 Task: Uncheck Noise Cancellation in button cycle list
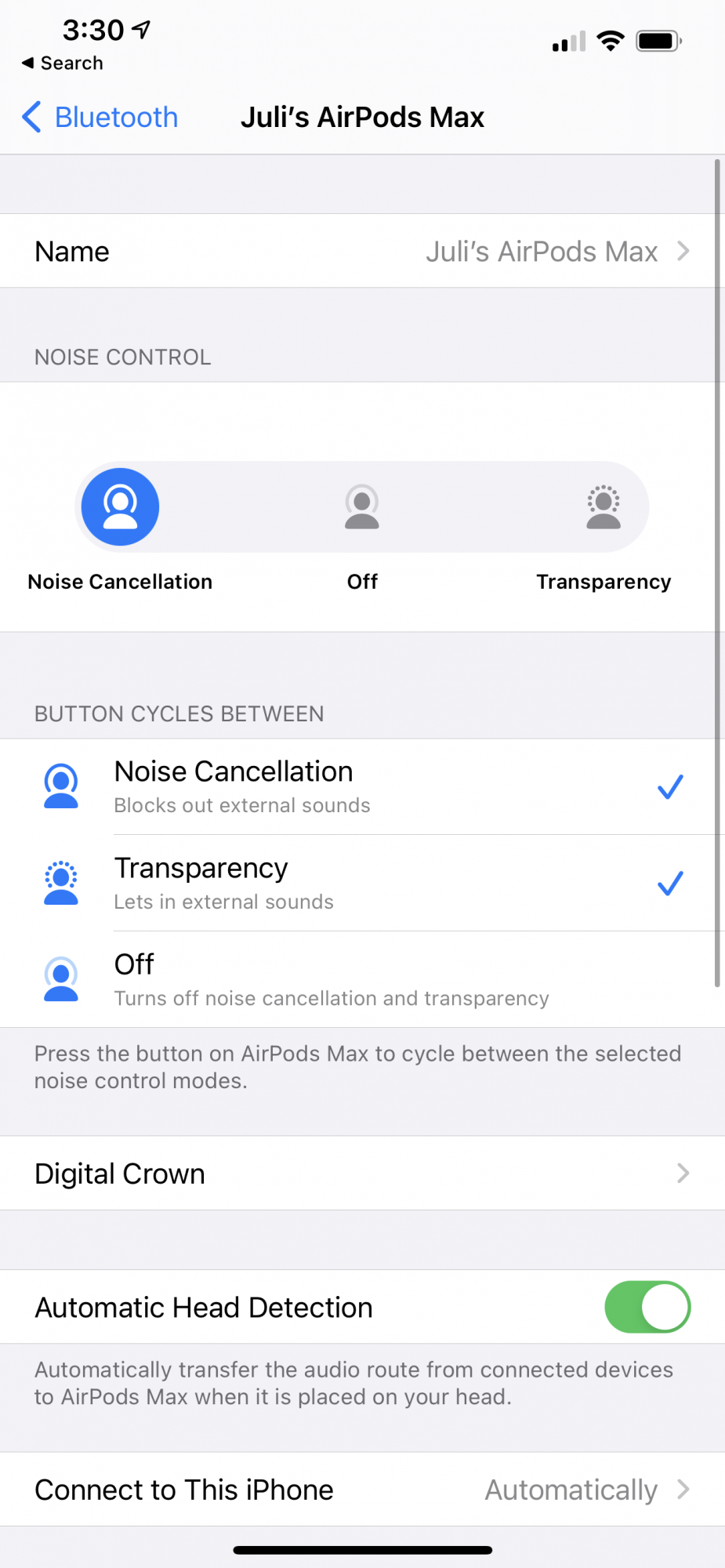coord(362,787)
